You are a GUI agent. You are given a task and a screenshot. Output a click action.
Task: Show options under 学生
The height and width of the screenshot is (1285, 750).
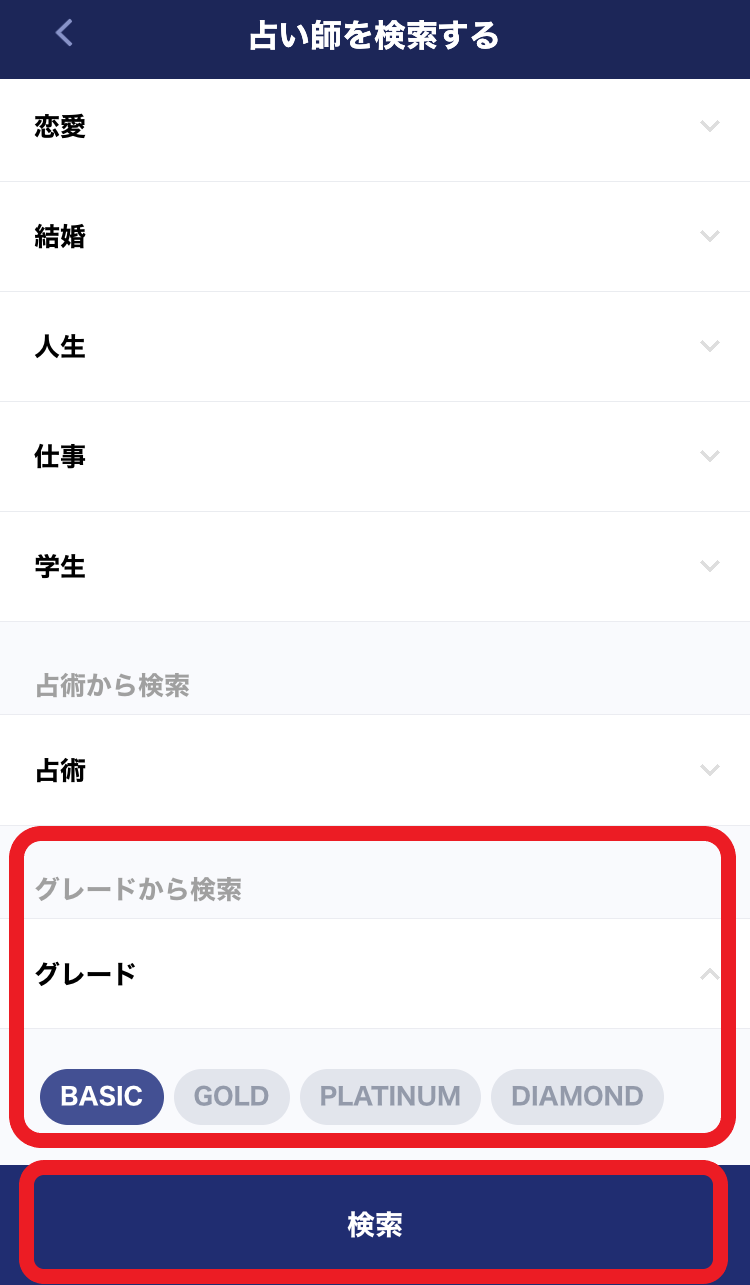pyautogui.click(x=374, y=567)
